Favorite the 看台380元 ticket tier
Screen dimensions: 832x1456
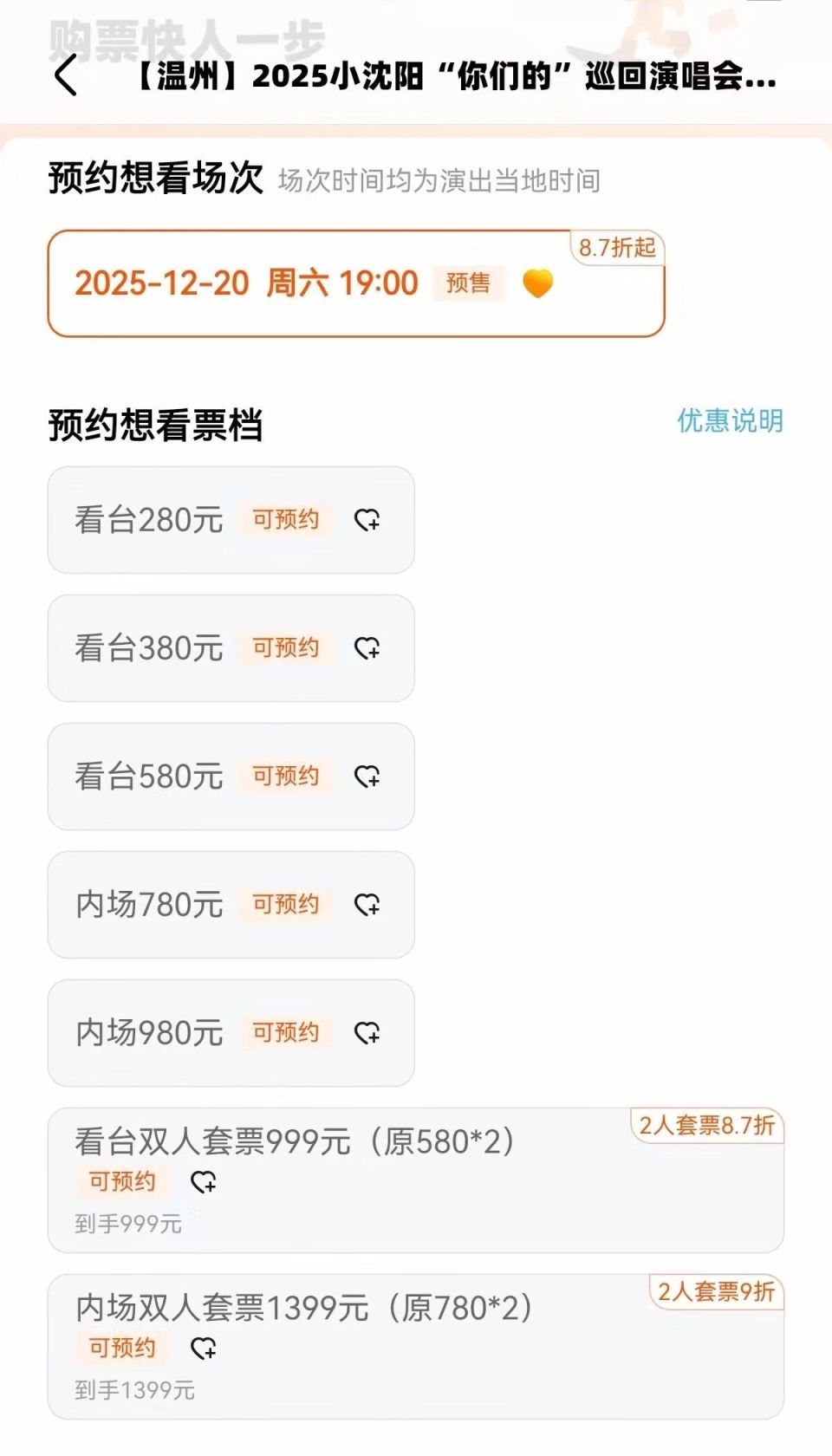pos(368,649)
